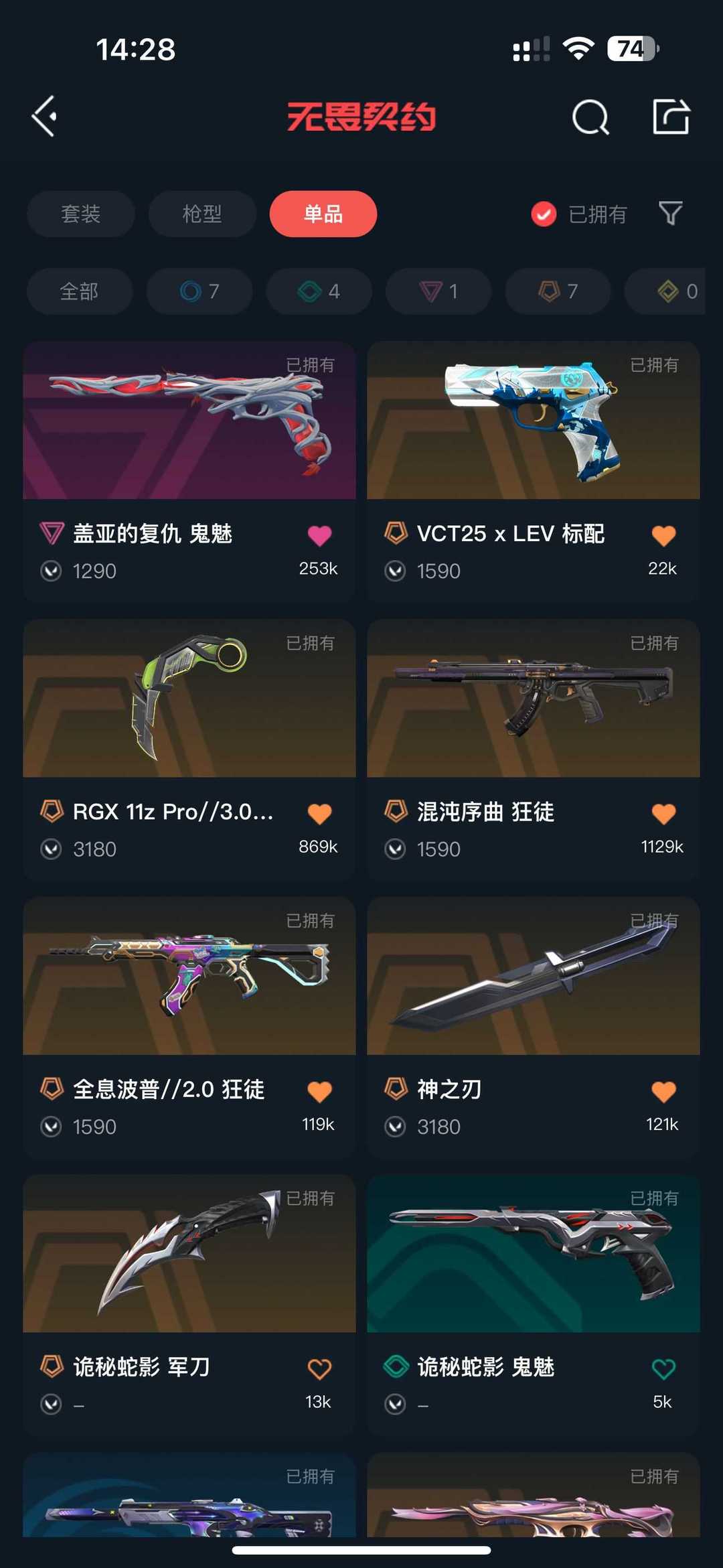Viewport: 723px width, 1568px height.
Task: Open the VCT25 x LEV 标配 card
Action: pos(534,472)
